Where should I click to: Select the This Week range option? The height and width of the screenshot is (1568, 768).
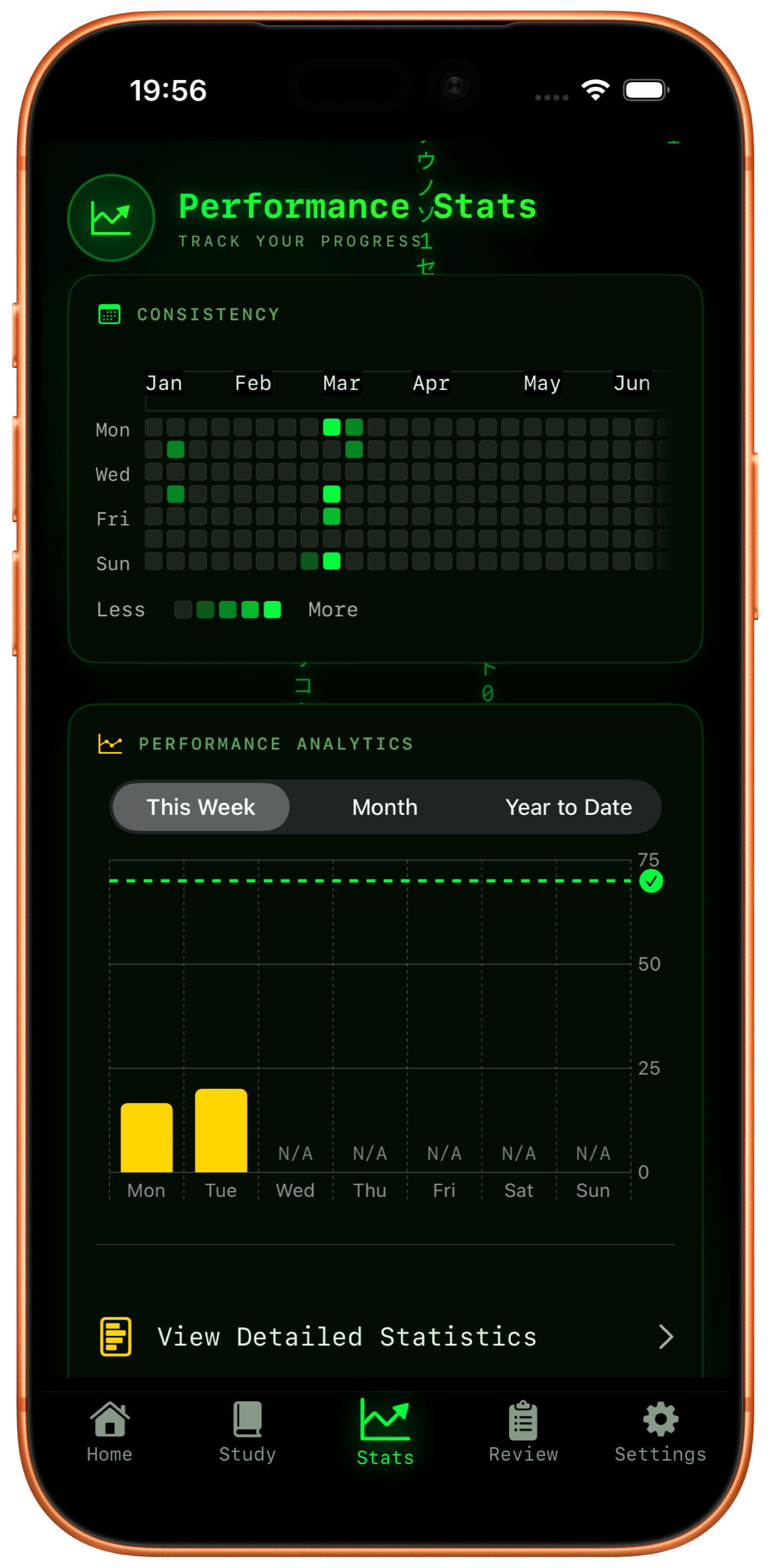pos(200,807)
